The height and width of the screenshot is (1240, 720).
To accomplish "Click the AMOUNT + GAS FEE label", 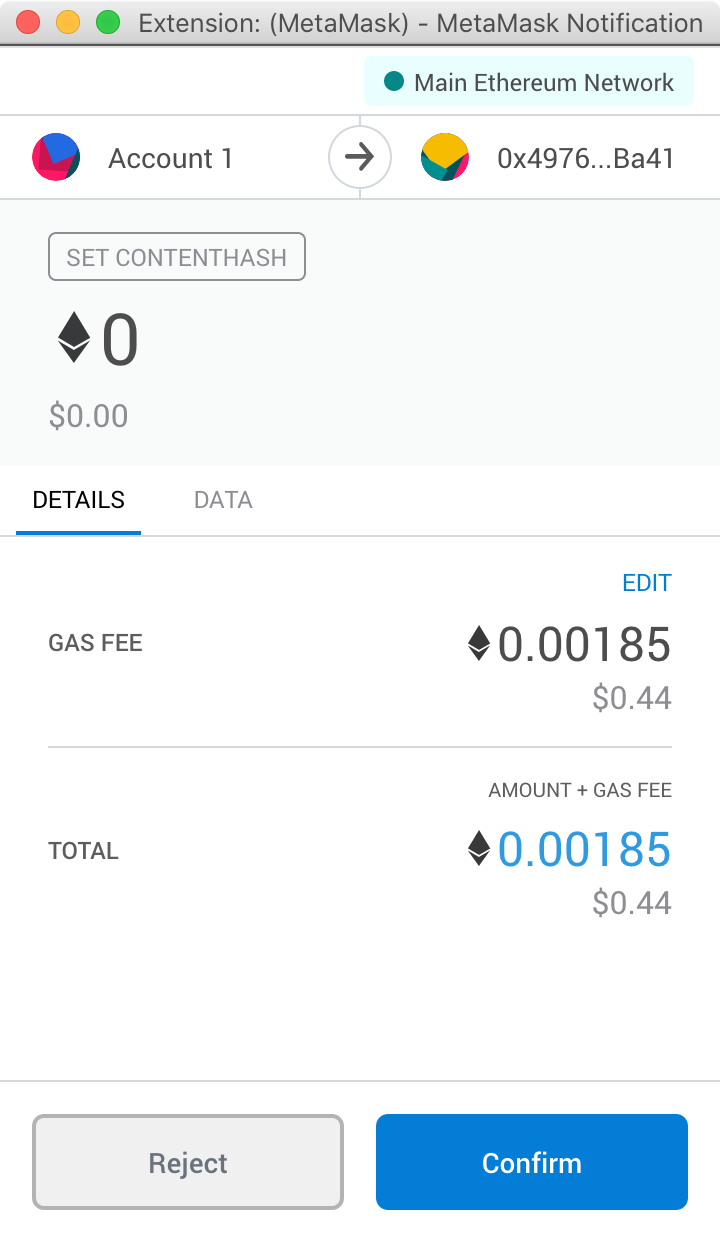I will (x=580, y=790).
